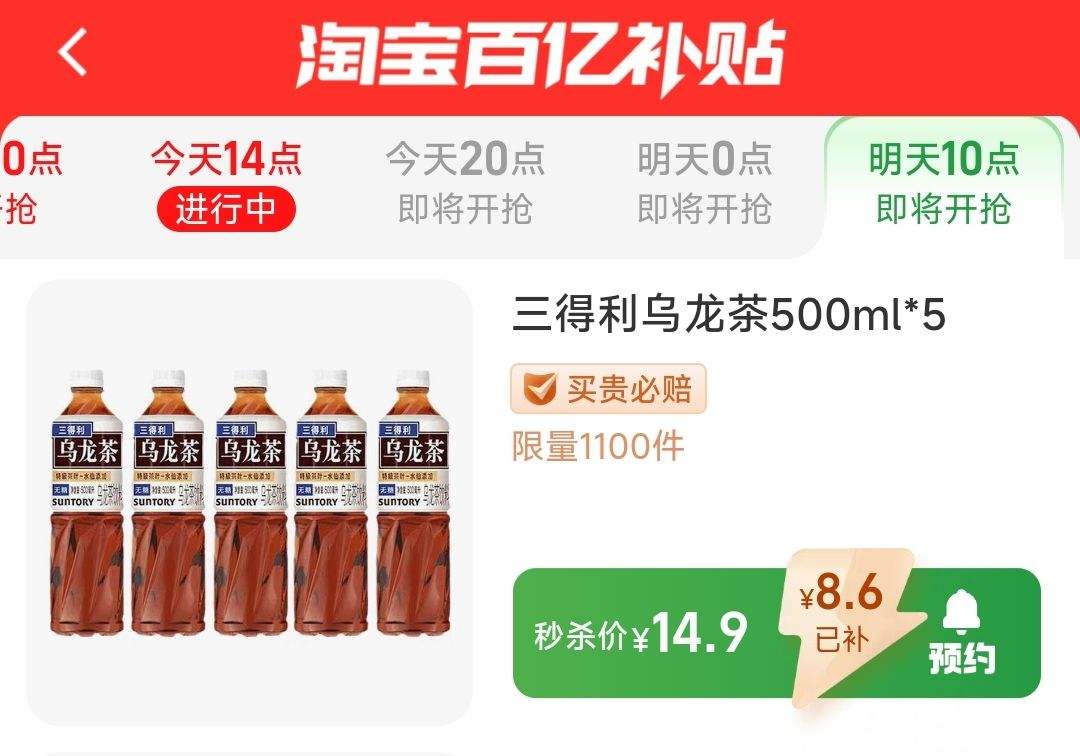Image resolution: width=1080 pixels, height=756 pixels.
Task: Switch to the 今天20点 time slot
Action: pyautogui.click(x=465, y=184)
